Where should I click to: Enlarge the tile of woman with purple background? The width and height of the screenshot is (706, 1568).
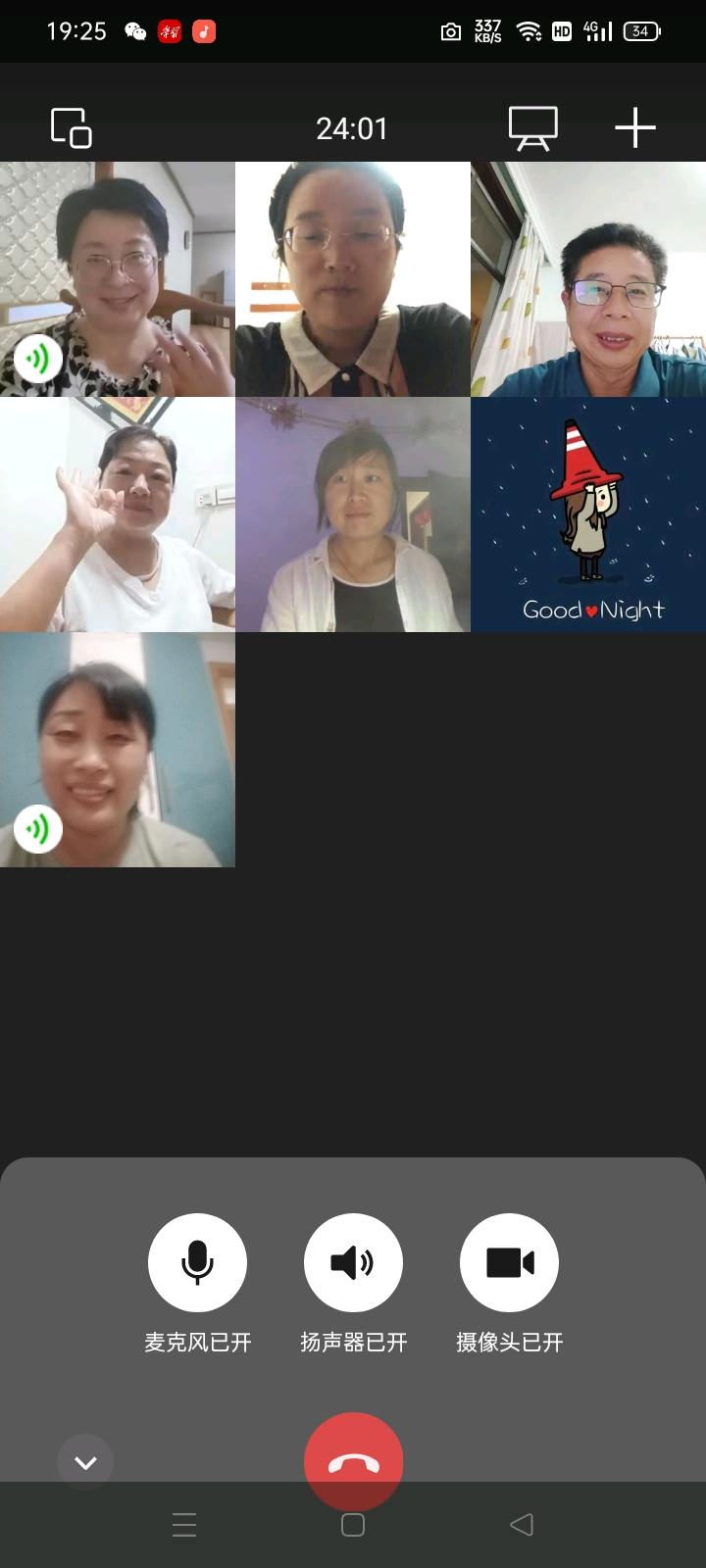[353, 514]
